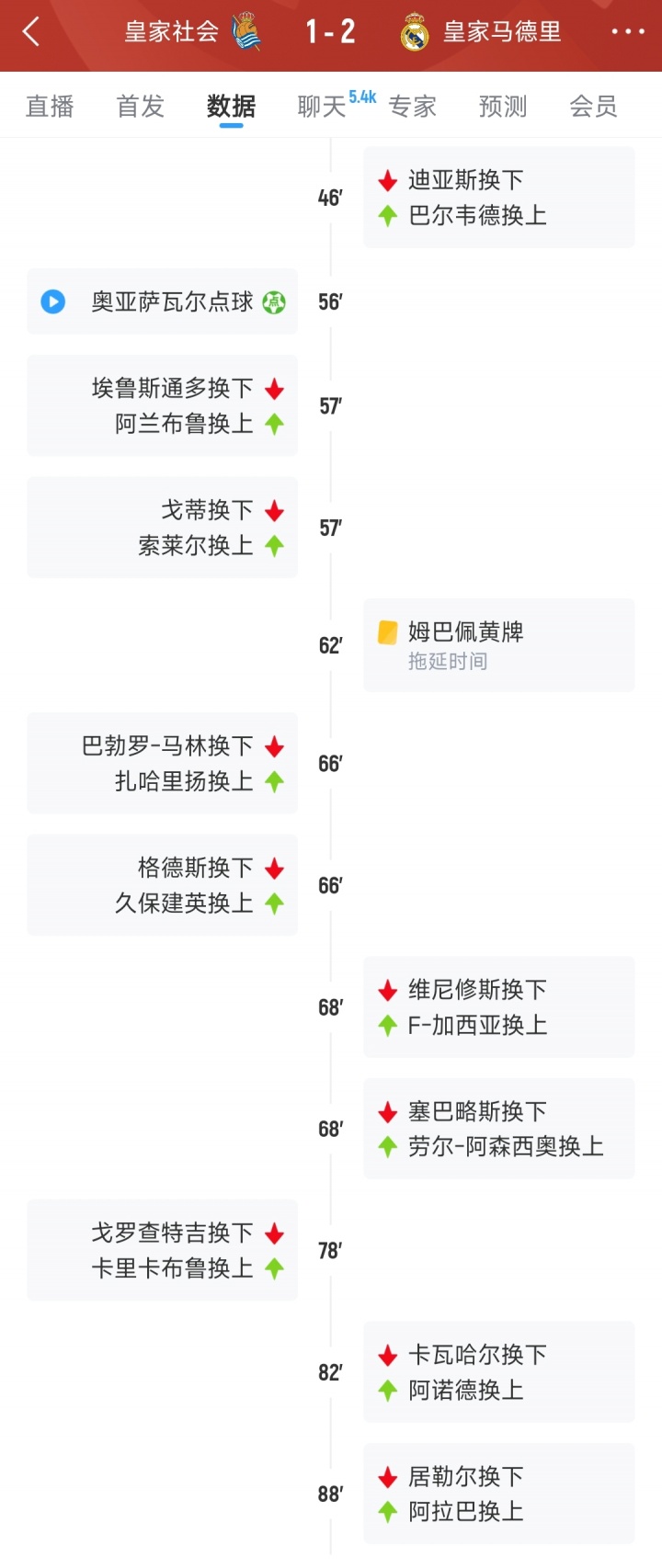Open the 预测 tab

coord(503,107)
